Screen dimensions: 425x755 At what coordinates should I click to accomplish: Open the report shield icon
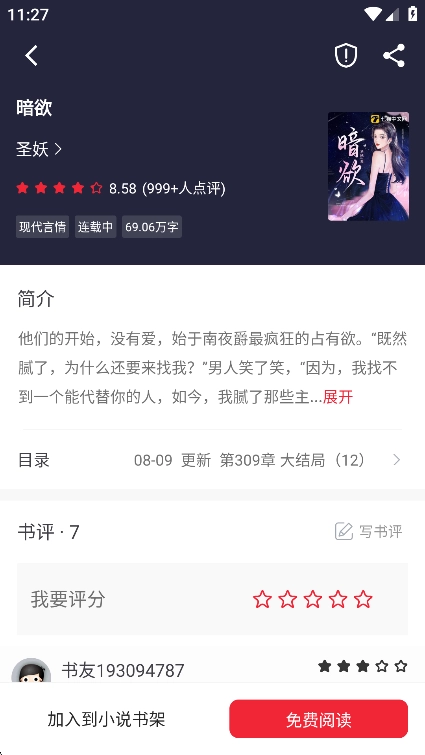point(346,55)
